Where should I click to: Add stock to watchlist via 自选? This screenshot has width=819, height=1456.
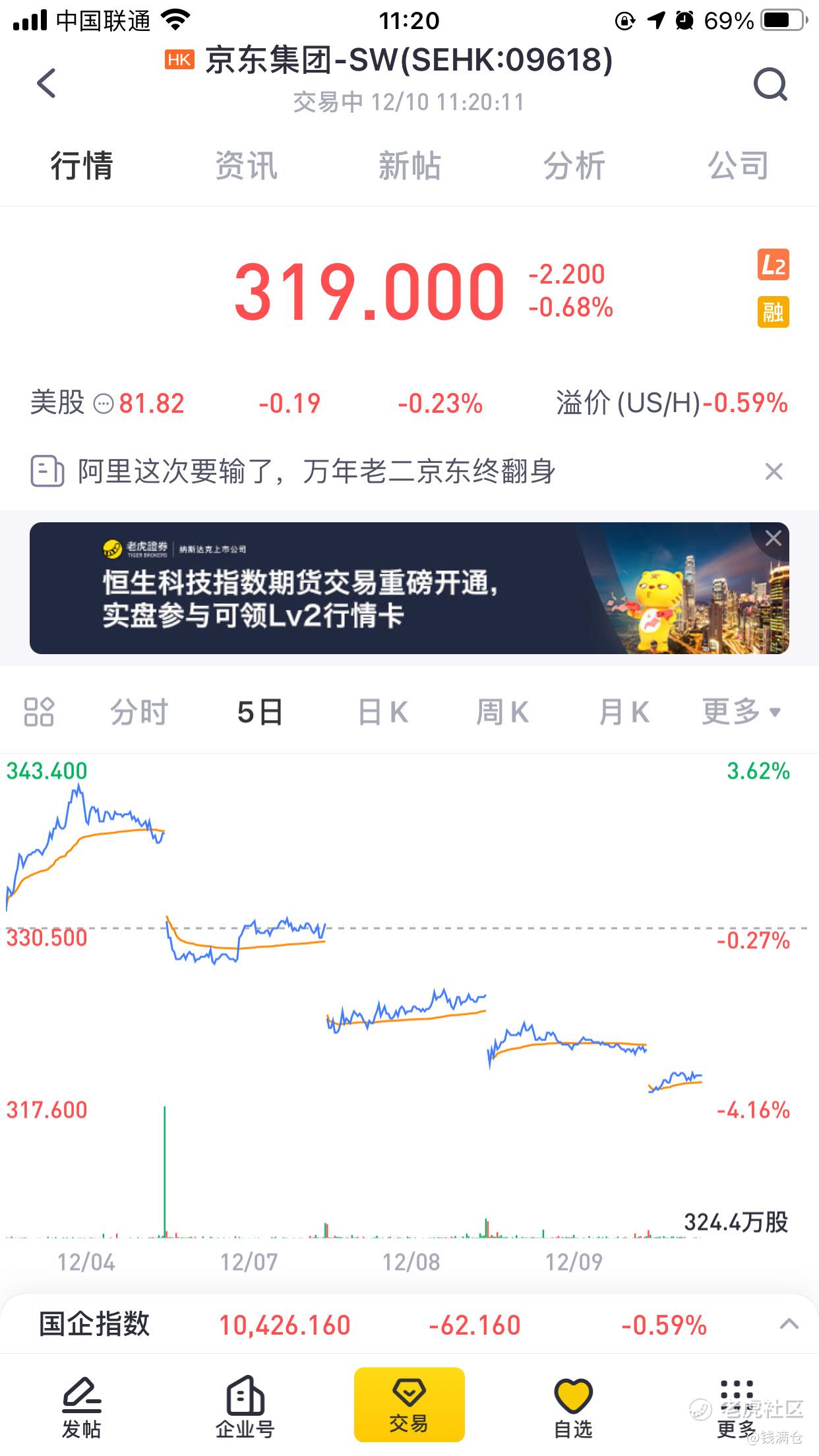point(573,1409)
